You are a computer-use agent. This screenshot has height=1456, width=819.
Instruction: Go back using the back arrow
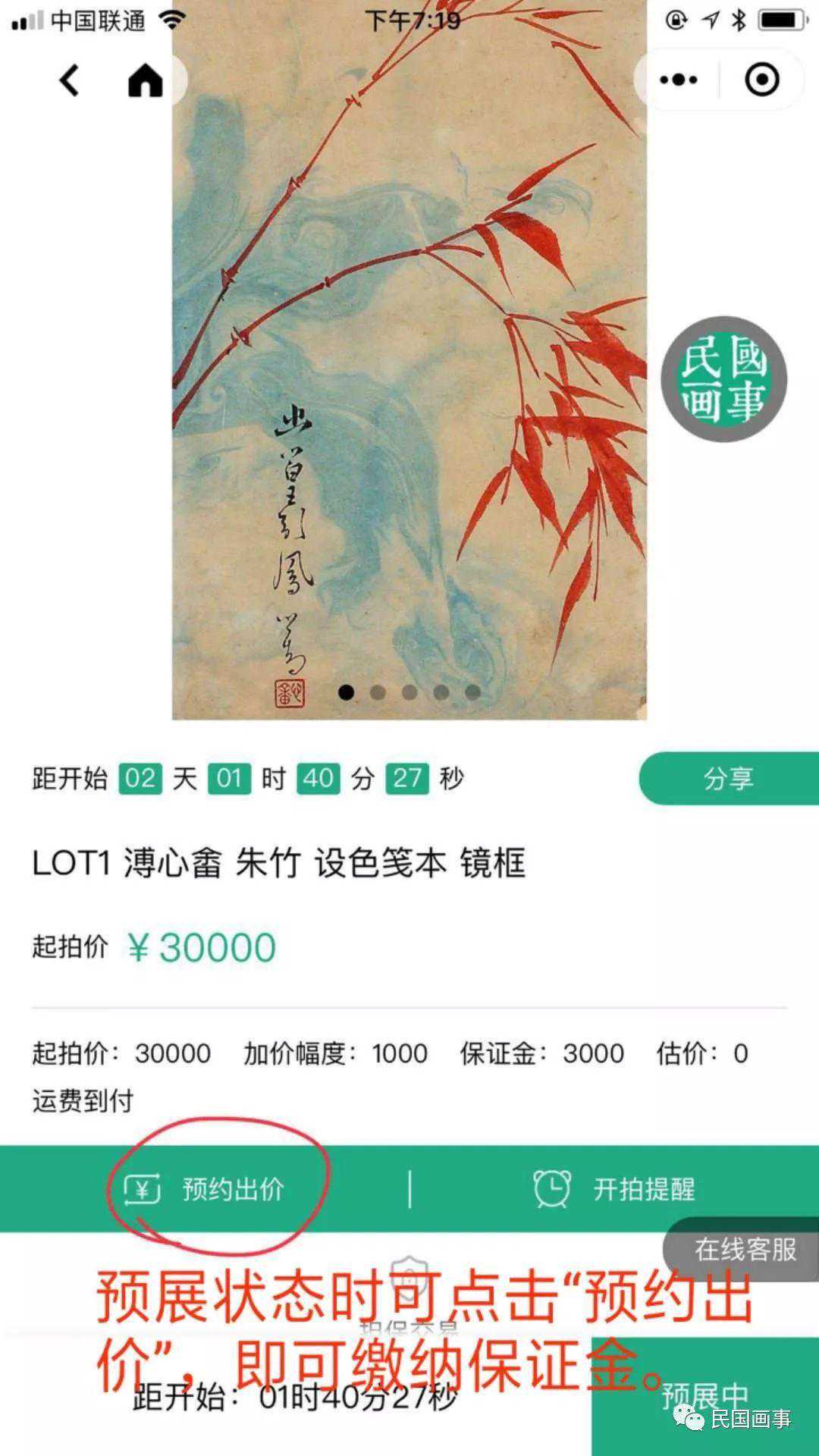pyautogui.click(x=70, y=80)
